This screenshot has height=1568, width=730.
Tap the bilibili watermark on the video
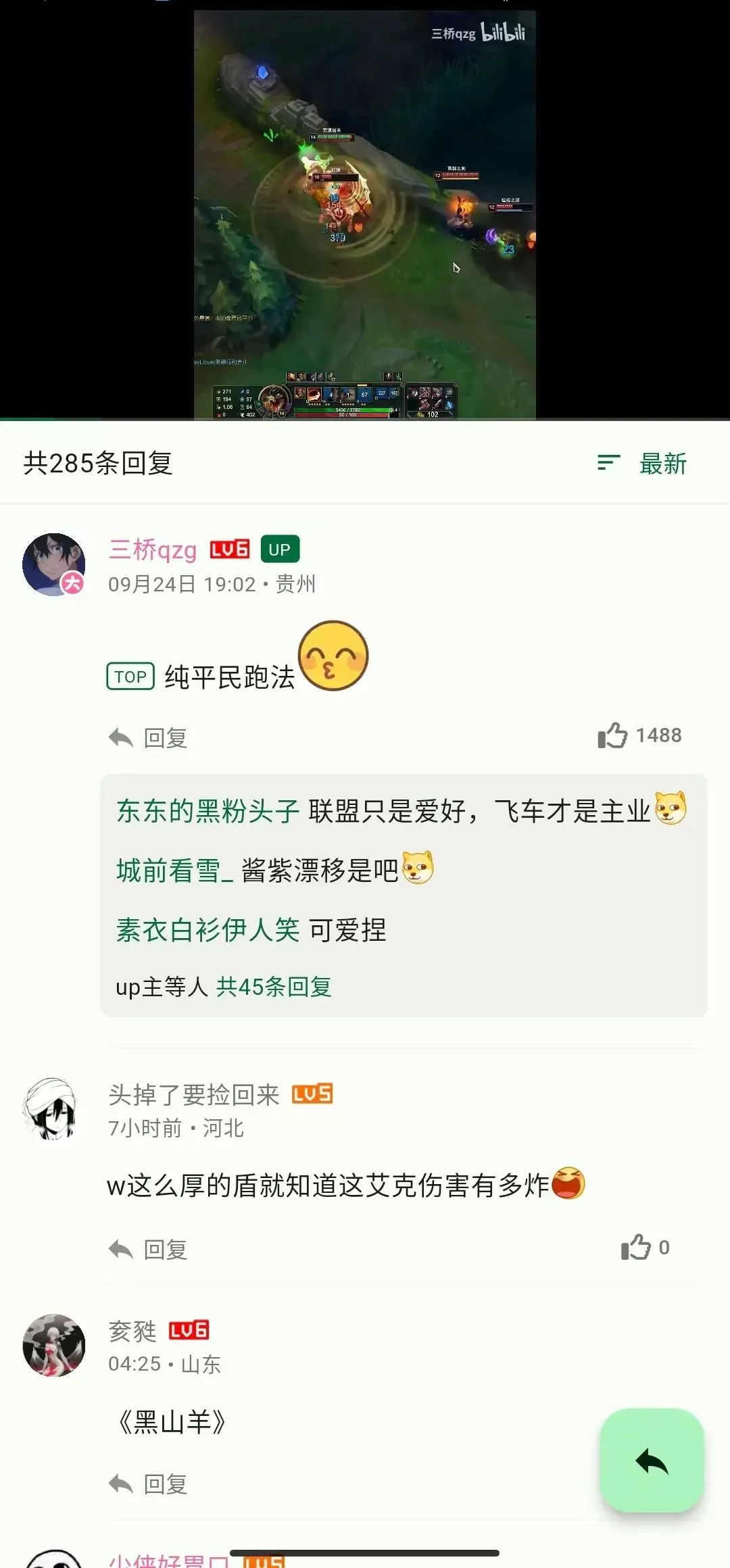(504, 31)
